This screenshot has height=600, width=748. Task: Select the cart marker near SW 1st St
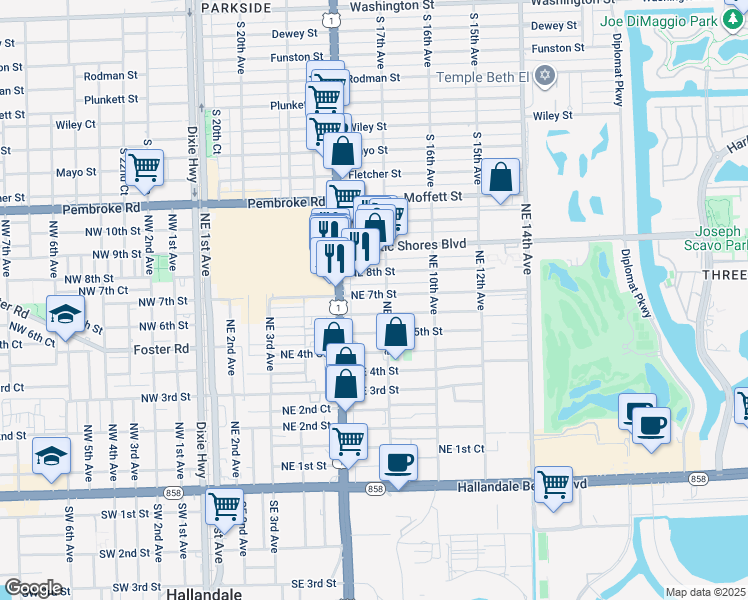point(224,510)
